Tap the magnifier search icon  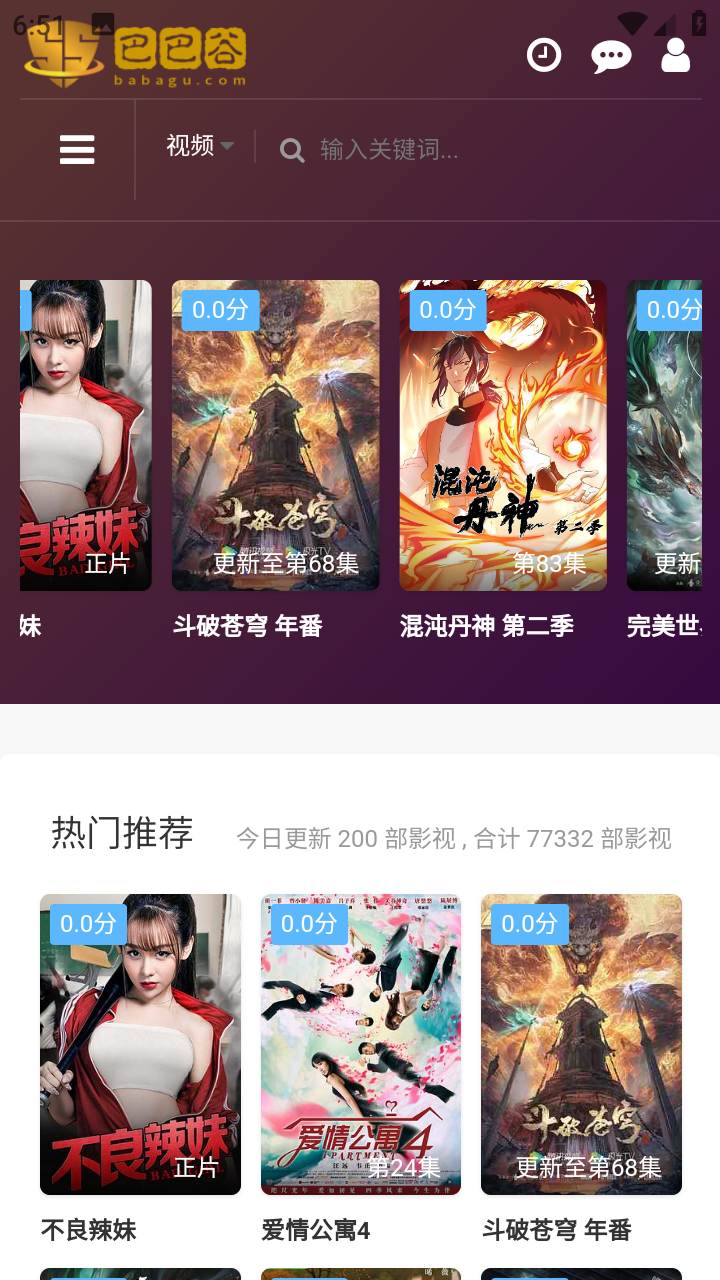292,151
